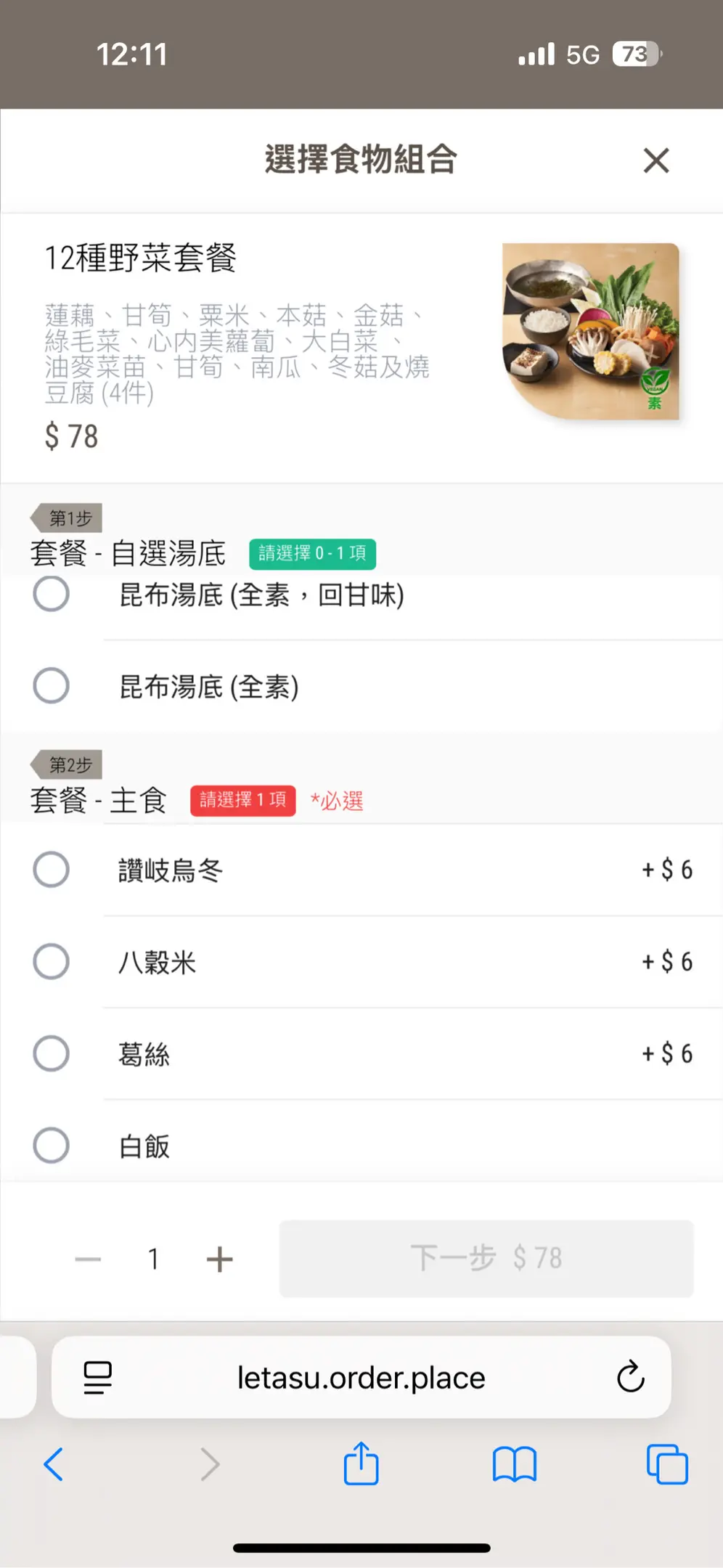Decrease quantity with the minus button
Screen dimensions: 723x1568
88,1259
